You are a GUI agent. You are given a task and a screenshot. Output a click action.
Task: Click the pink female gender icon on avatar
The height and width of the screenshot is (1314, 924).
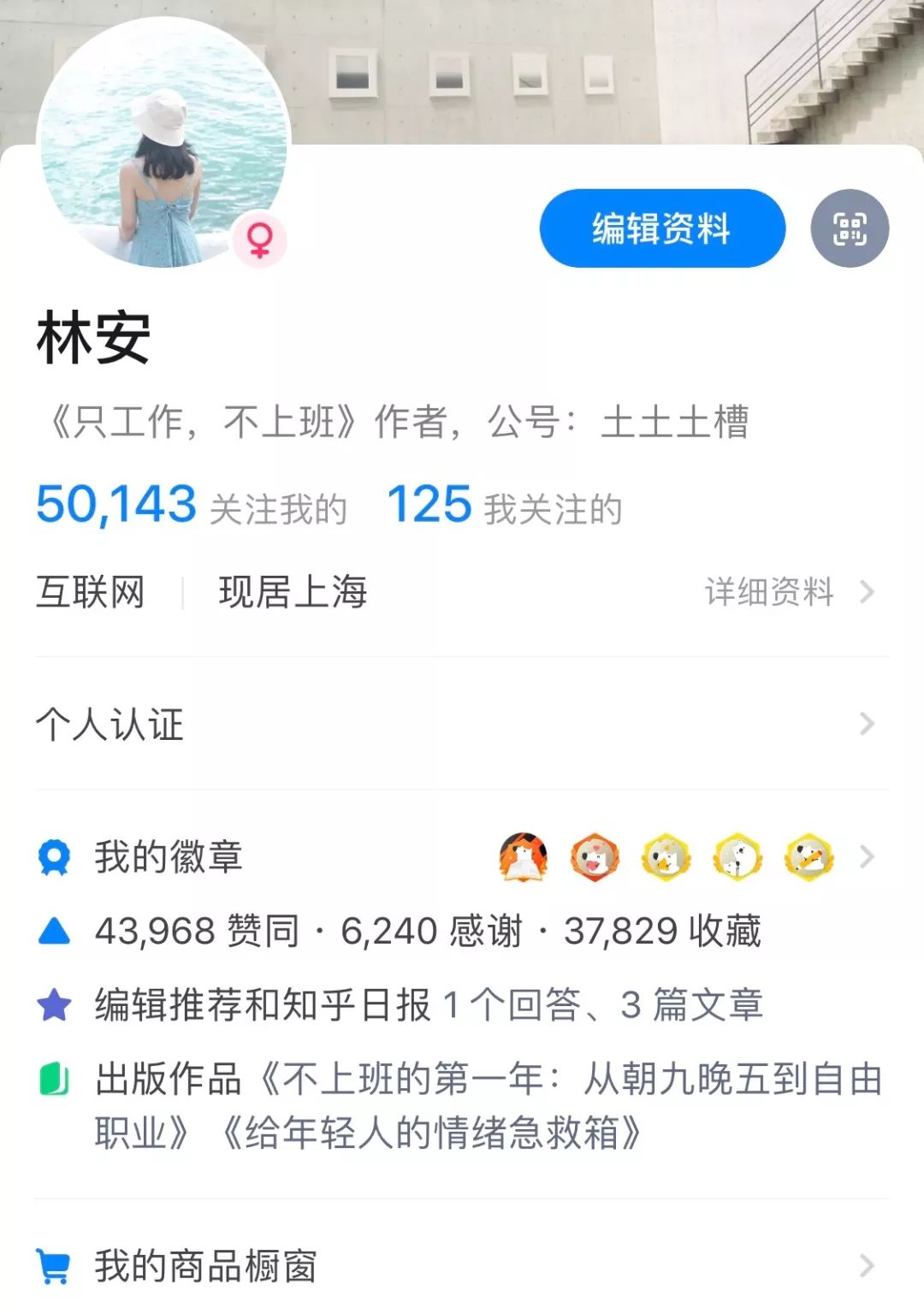(259, 240)
